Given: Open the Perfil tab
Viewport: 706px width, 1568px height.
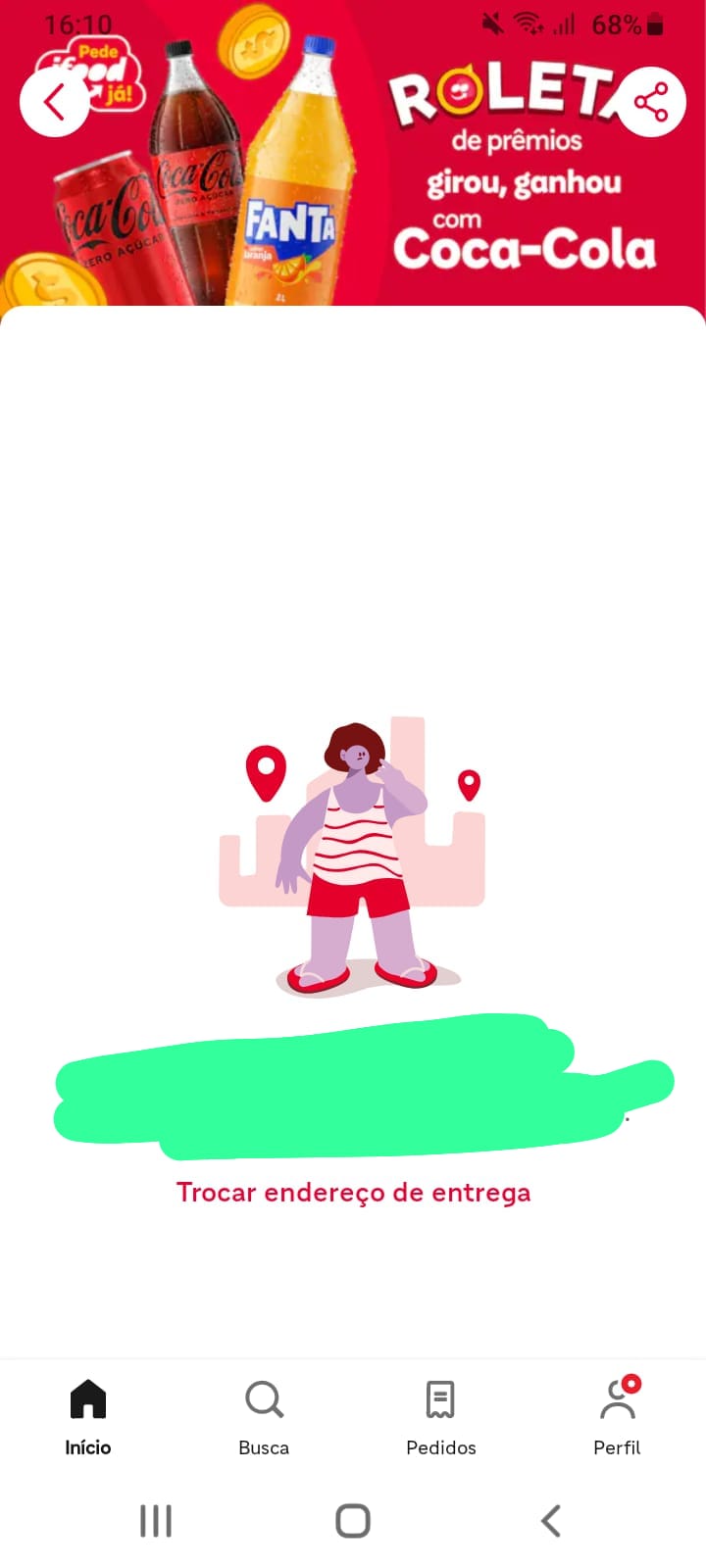Looking at the screenshot, I should coord(617,1416).
